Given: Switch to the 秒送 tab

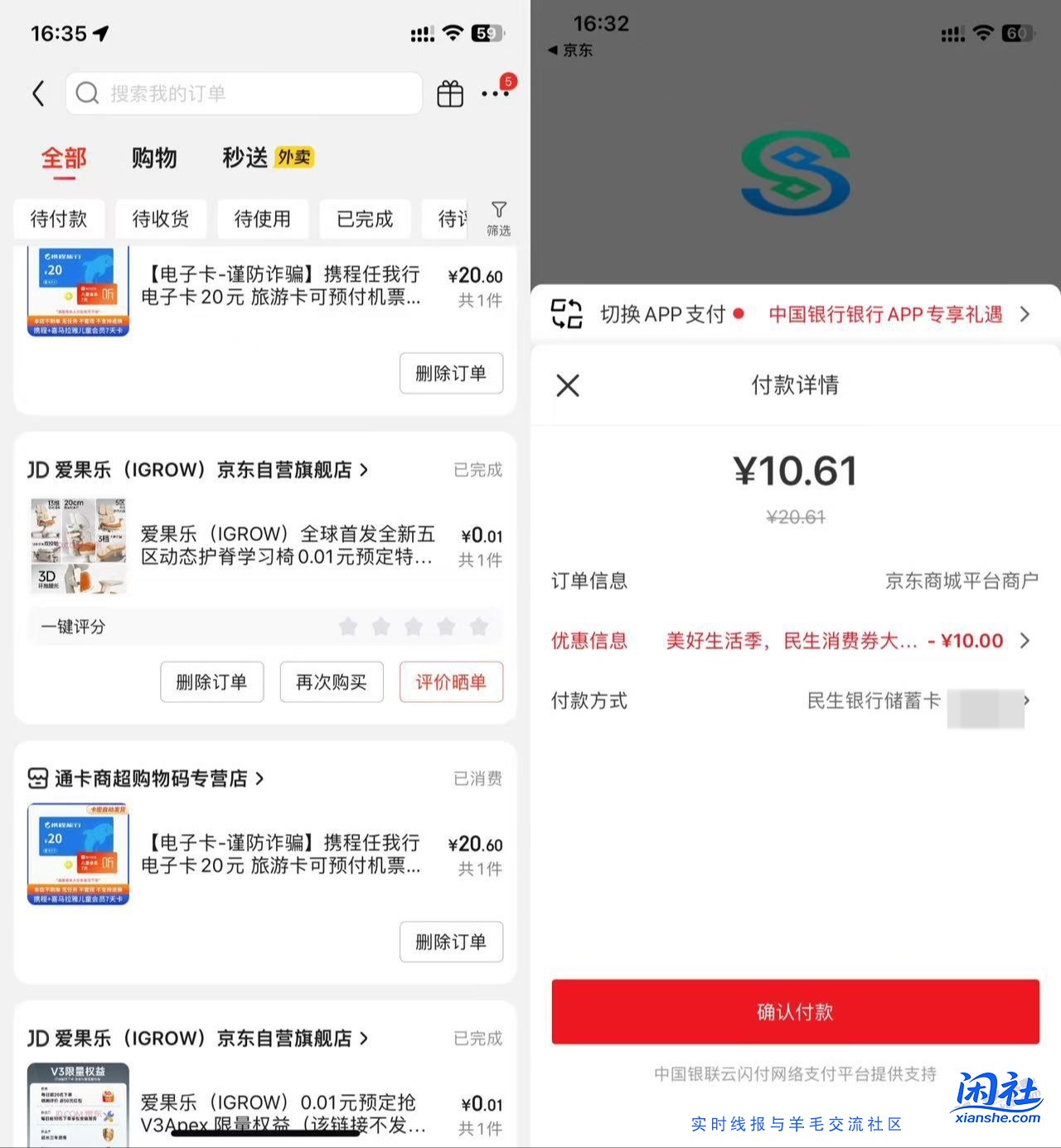Looking at the screenshot, I should (x=243, y=158).
